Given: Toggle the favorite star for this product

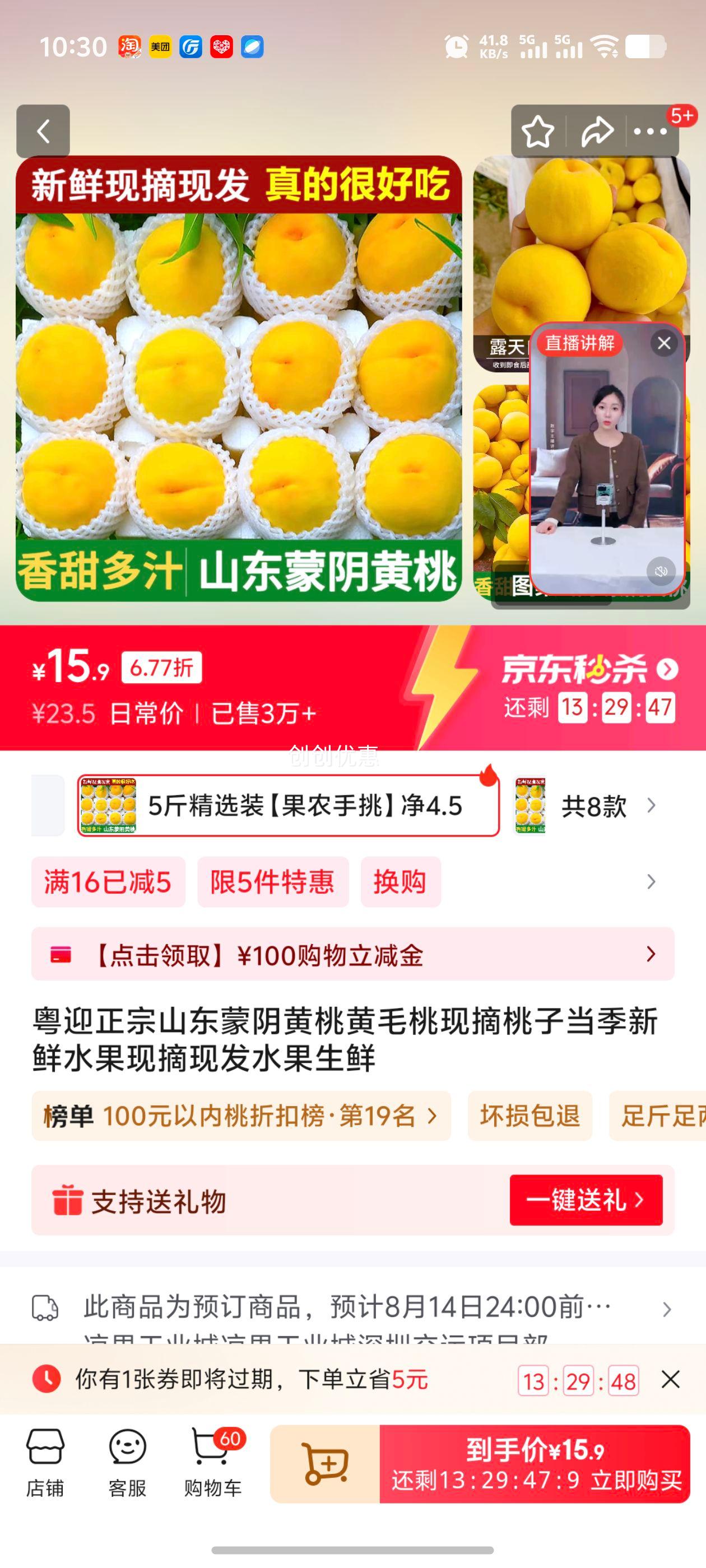Looking at the screenshot, I should (x=539, y=130).
